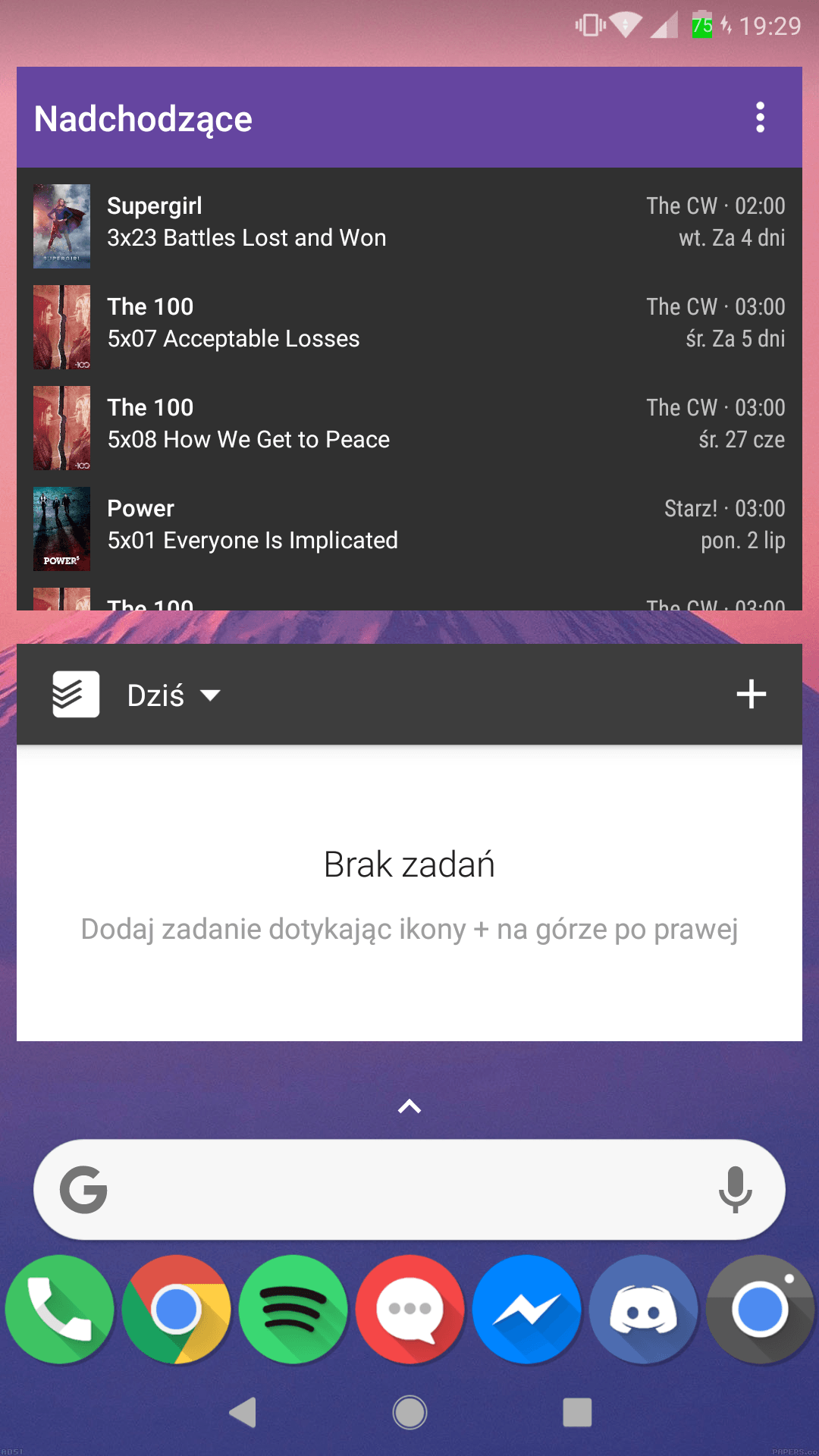Tap the Google search bar

click(x=409, y=1189)
